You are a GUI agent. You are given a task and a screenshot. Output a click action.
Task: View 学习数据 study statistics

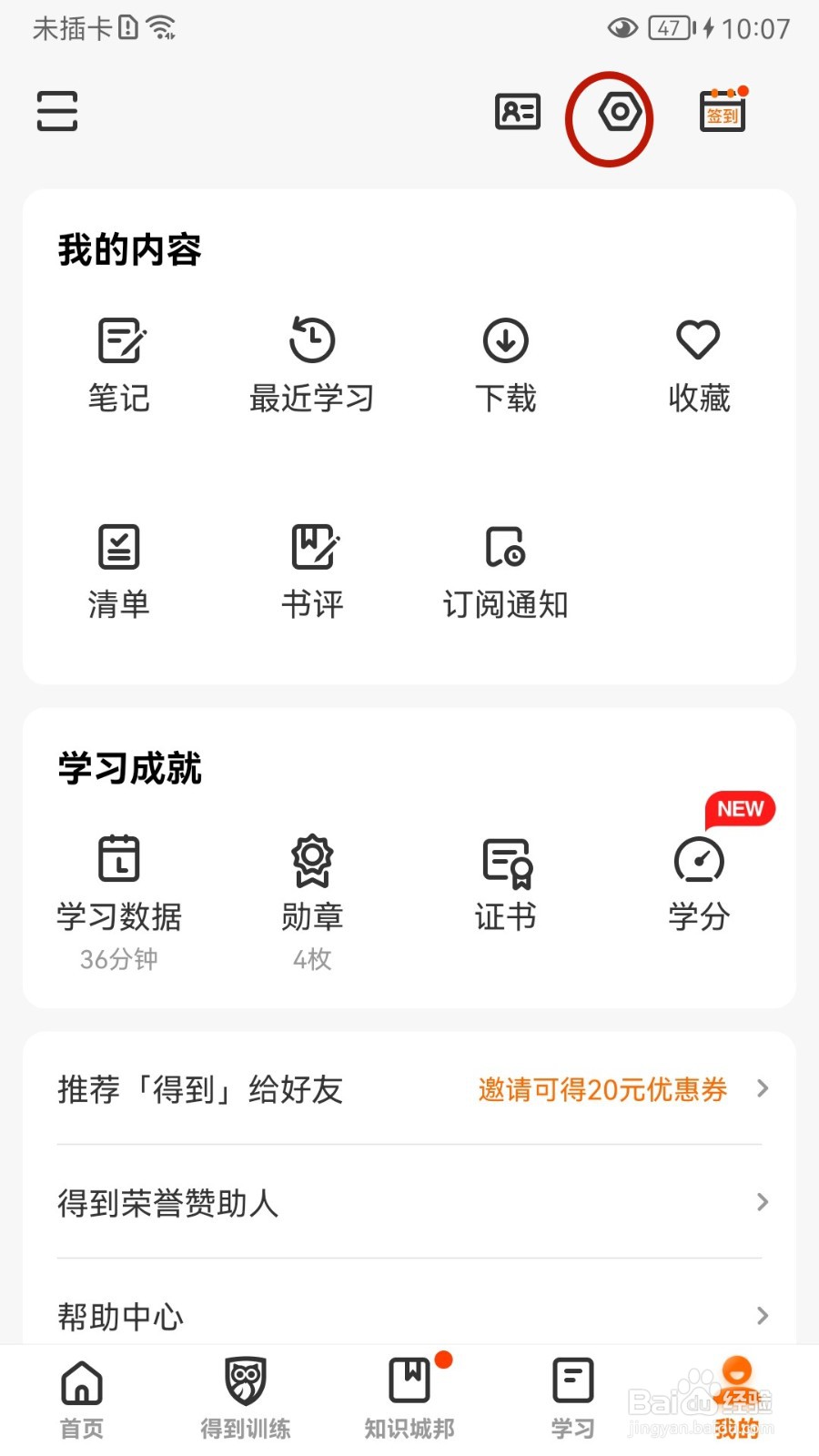click(x=119, y=903)
